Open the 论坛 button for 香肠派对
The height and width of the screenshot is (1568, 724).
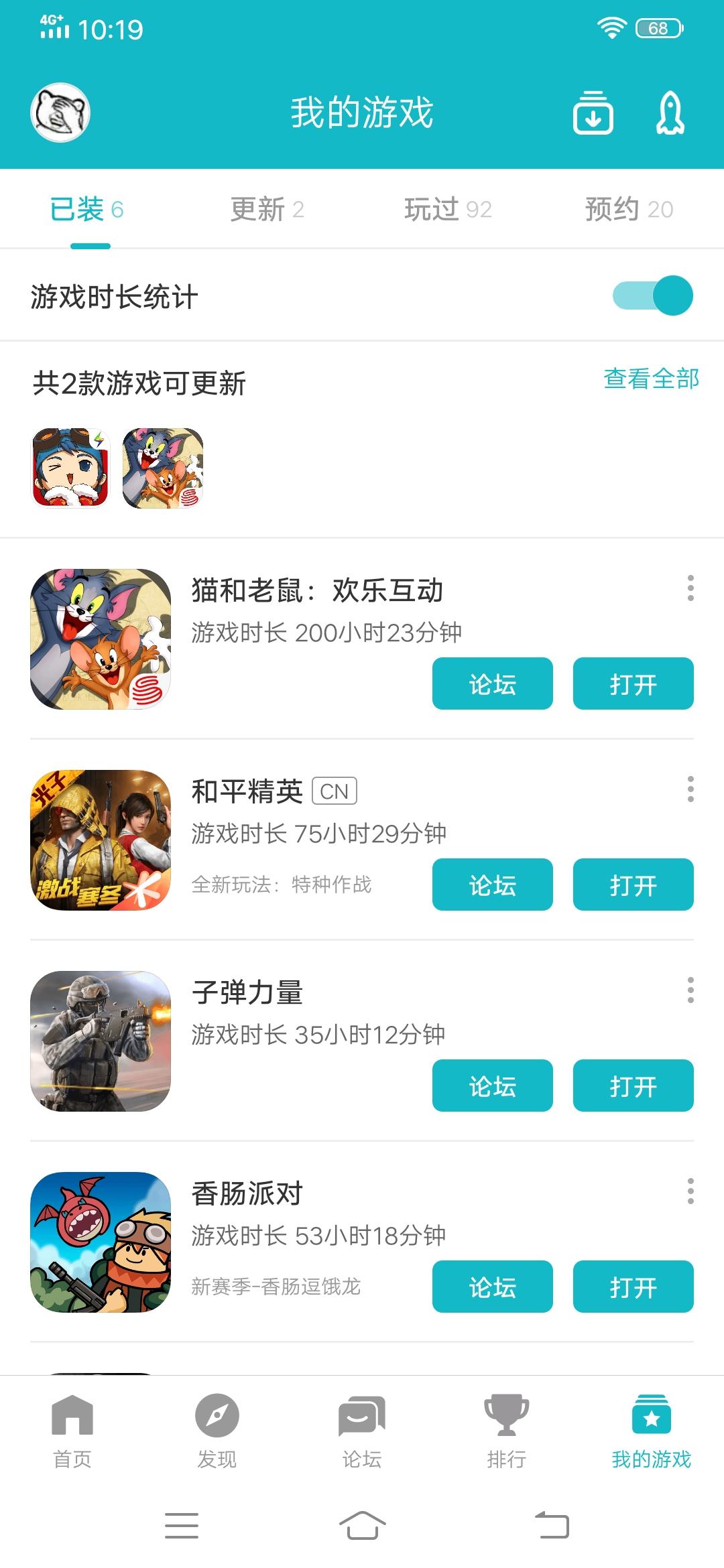493,1287
